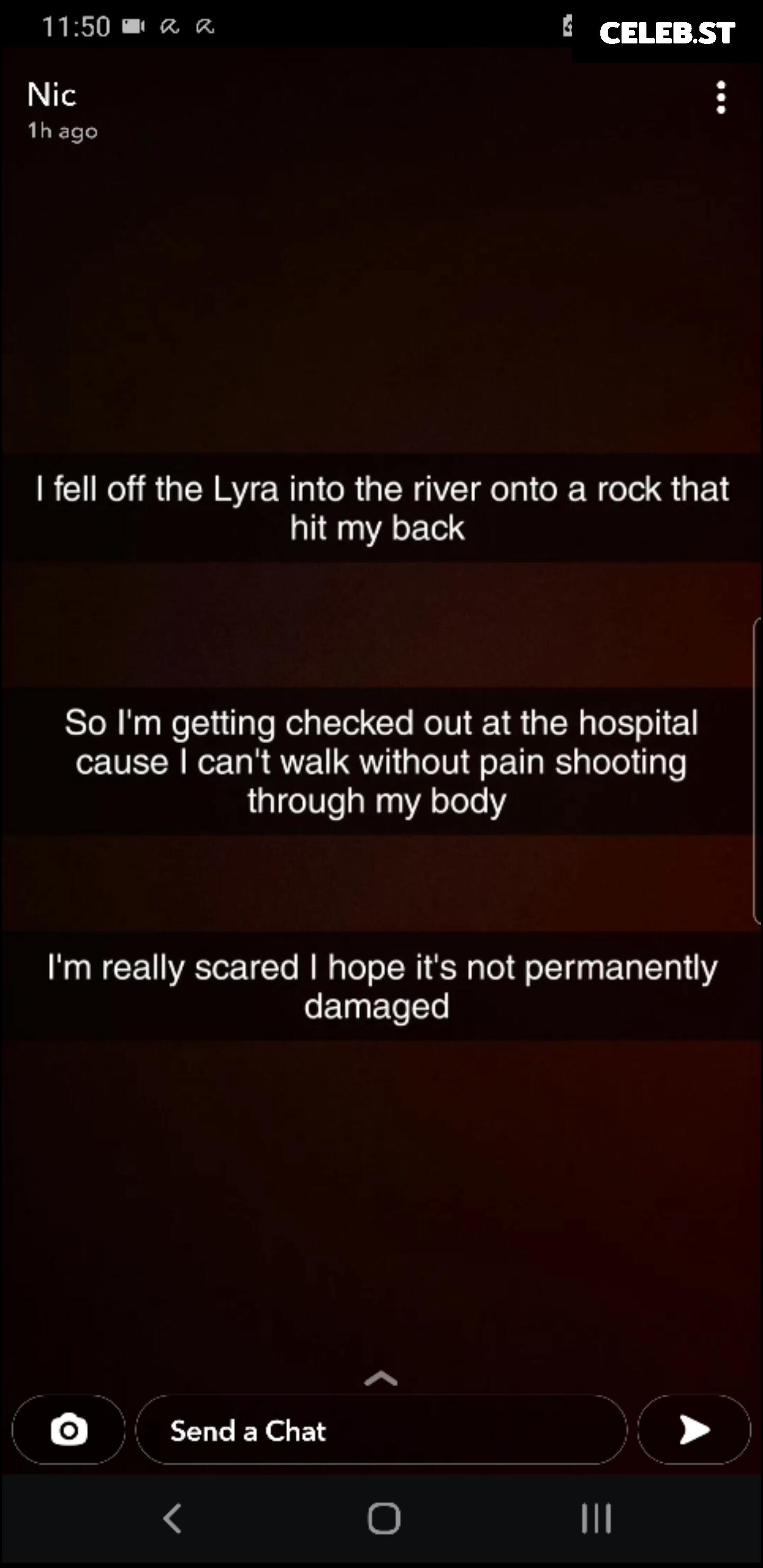Share this story with the arrow button
Image resolution: width=763 pixels, height=1568 pixels.
(694, 1430)
